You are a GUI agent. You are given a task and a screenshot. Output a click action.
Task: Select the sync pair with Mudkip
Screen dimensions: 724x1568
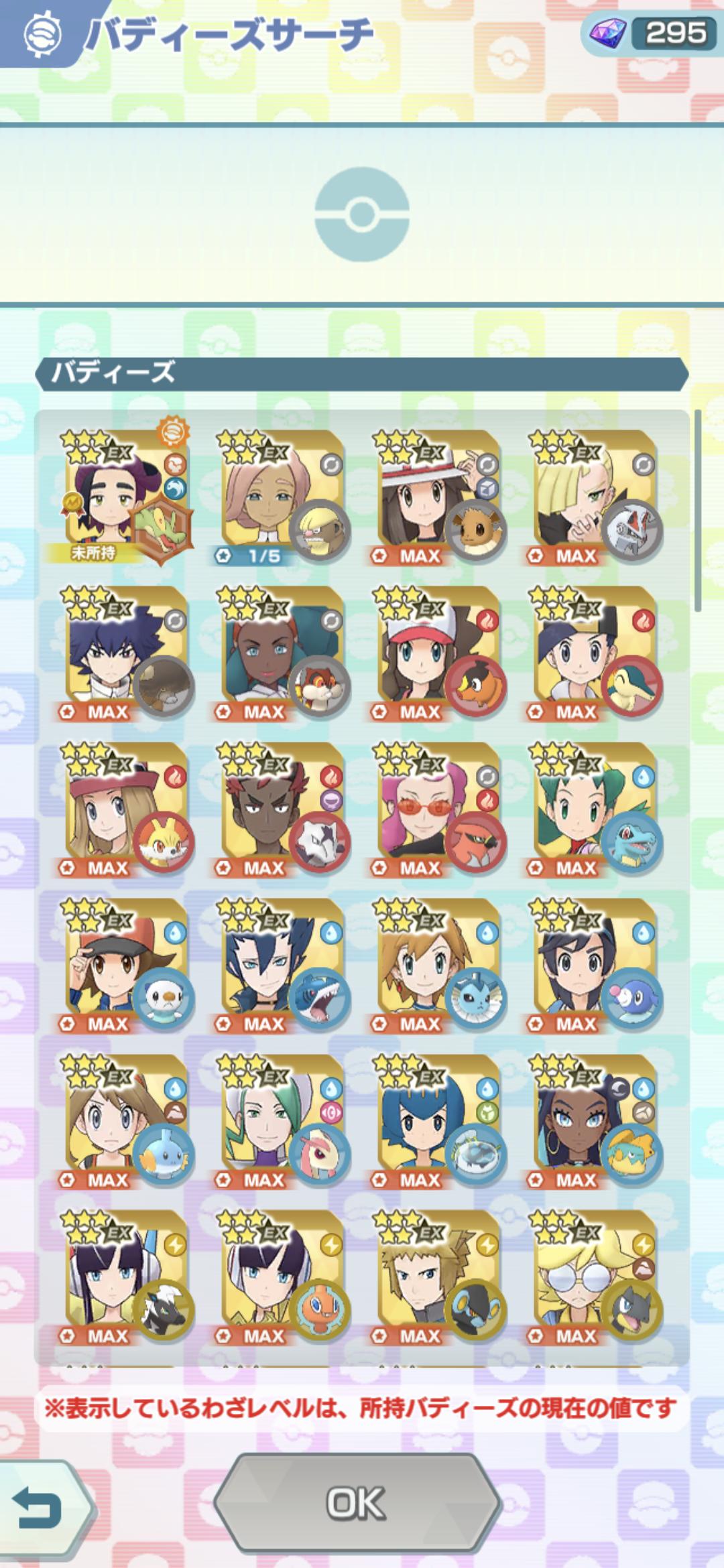coord(126,1122)
